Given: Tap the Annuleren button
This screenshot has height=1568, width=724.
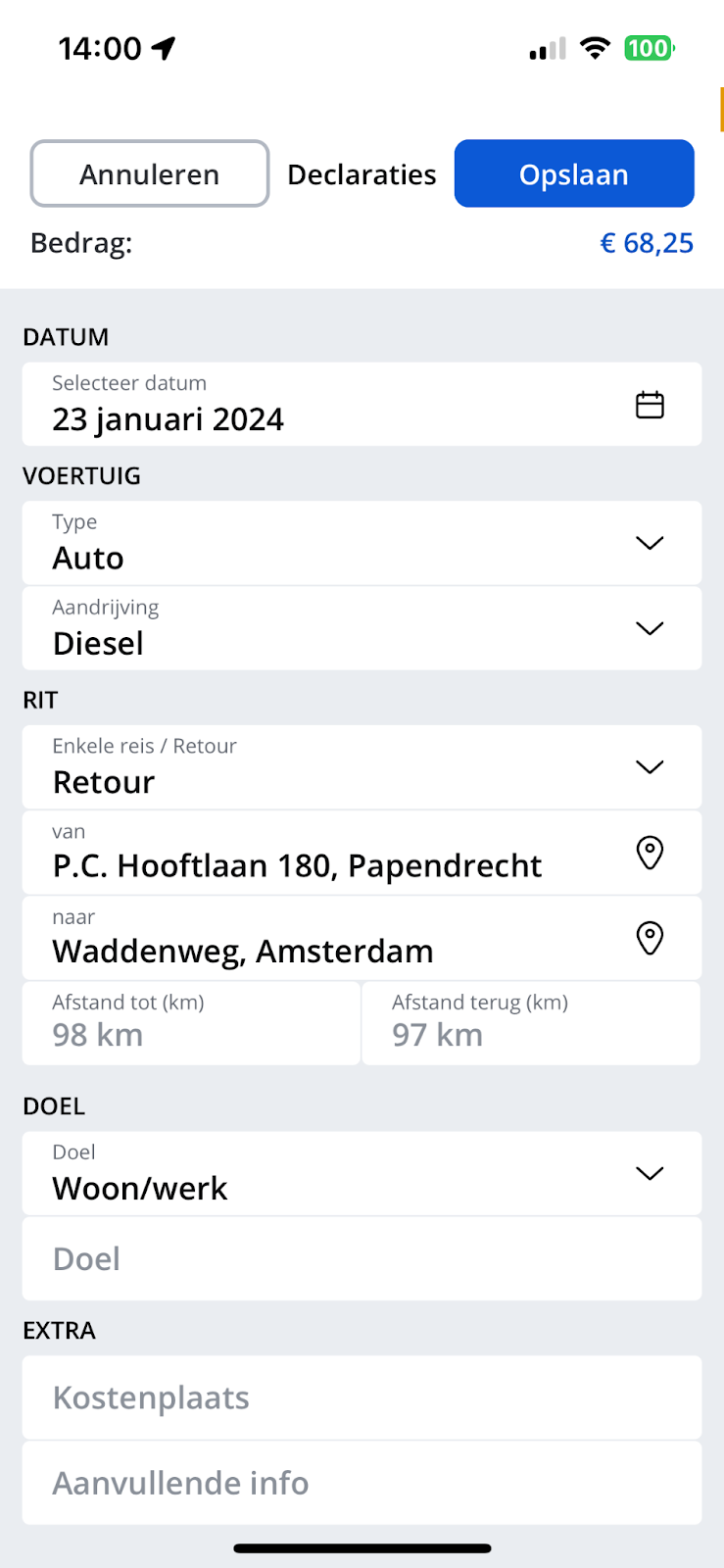Looking at the screenshot, I should pos(150,173).
